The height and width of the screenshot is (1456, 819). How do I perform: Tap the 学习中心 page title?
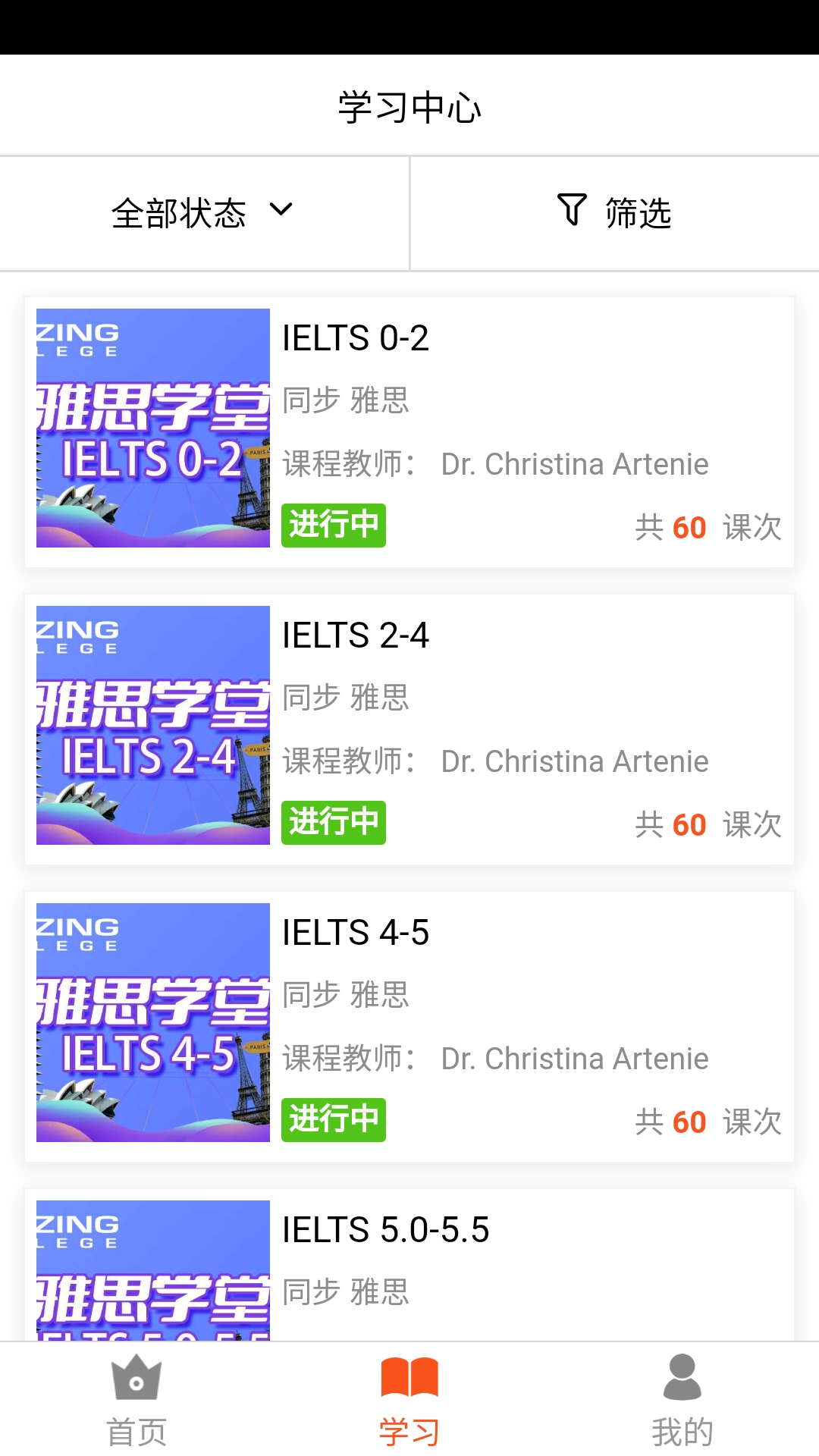click(x=409, y=105)
